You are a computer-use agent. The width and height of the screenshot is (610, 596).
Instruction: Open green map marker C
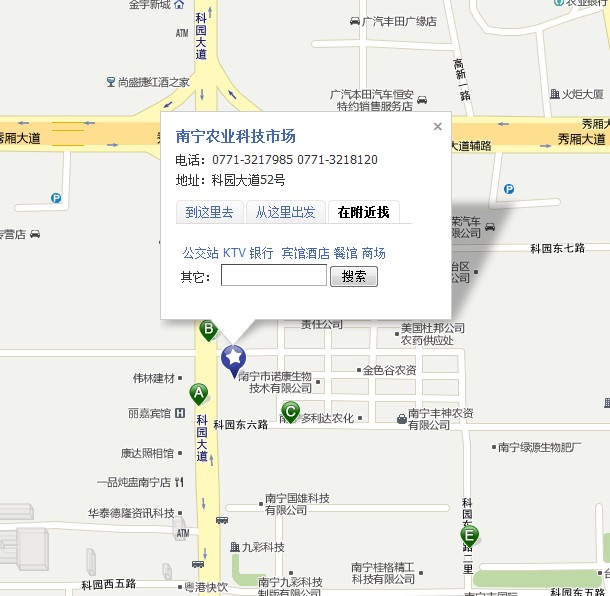tap(290, 410)
